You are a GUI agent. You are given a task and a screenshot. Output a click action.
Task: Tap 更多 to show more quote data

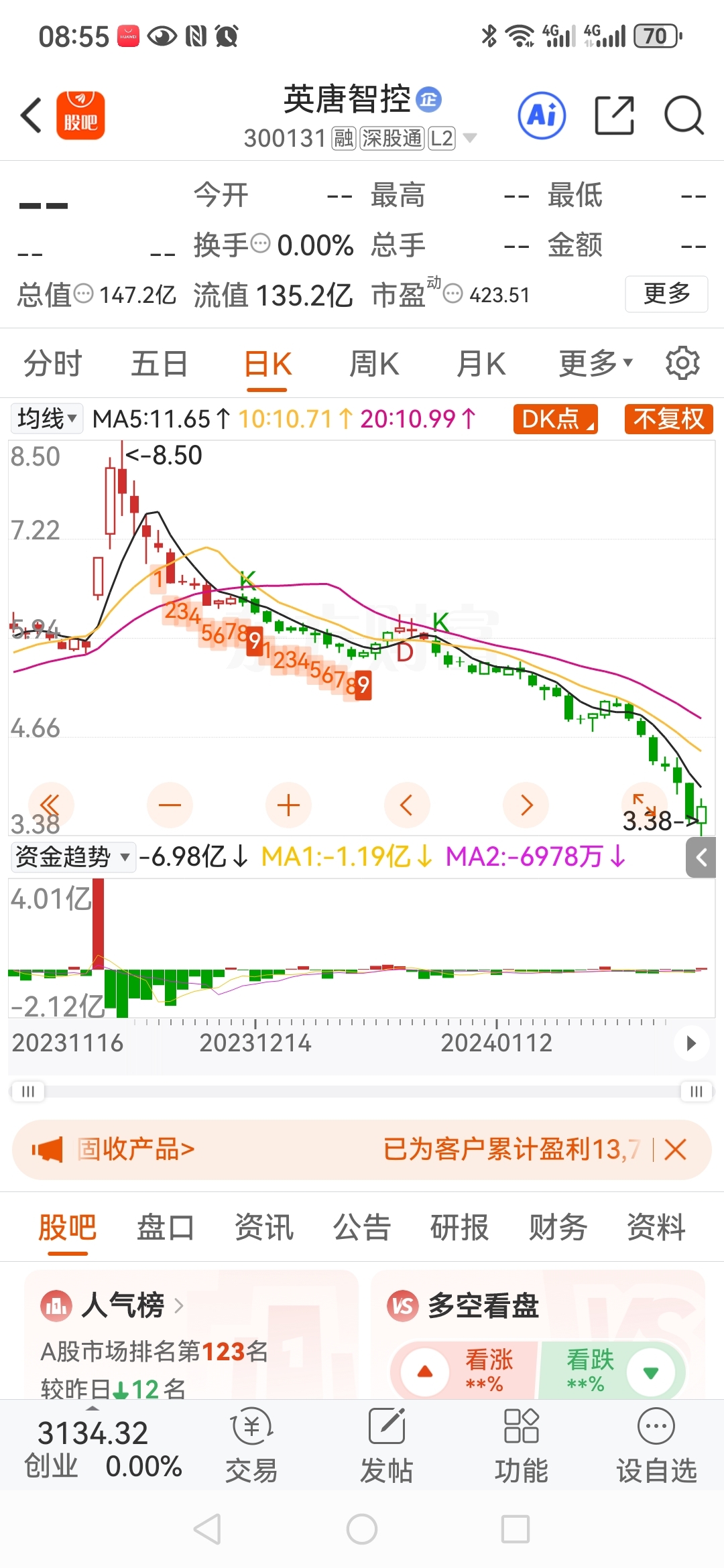pyautogui.click(x=666, y=293)
